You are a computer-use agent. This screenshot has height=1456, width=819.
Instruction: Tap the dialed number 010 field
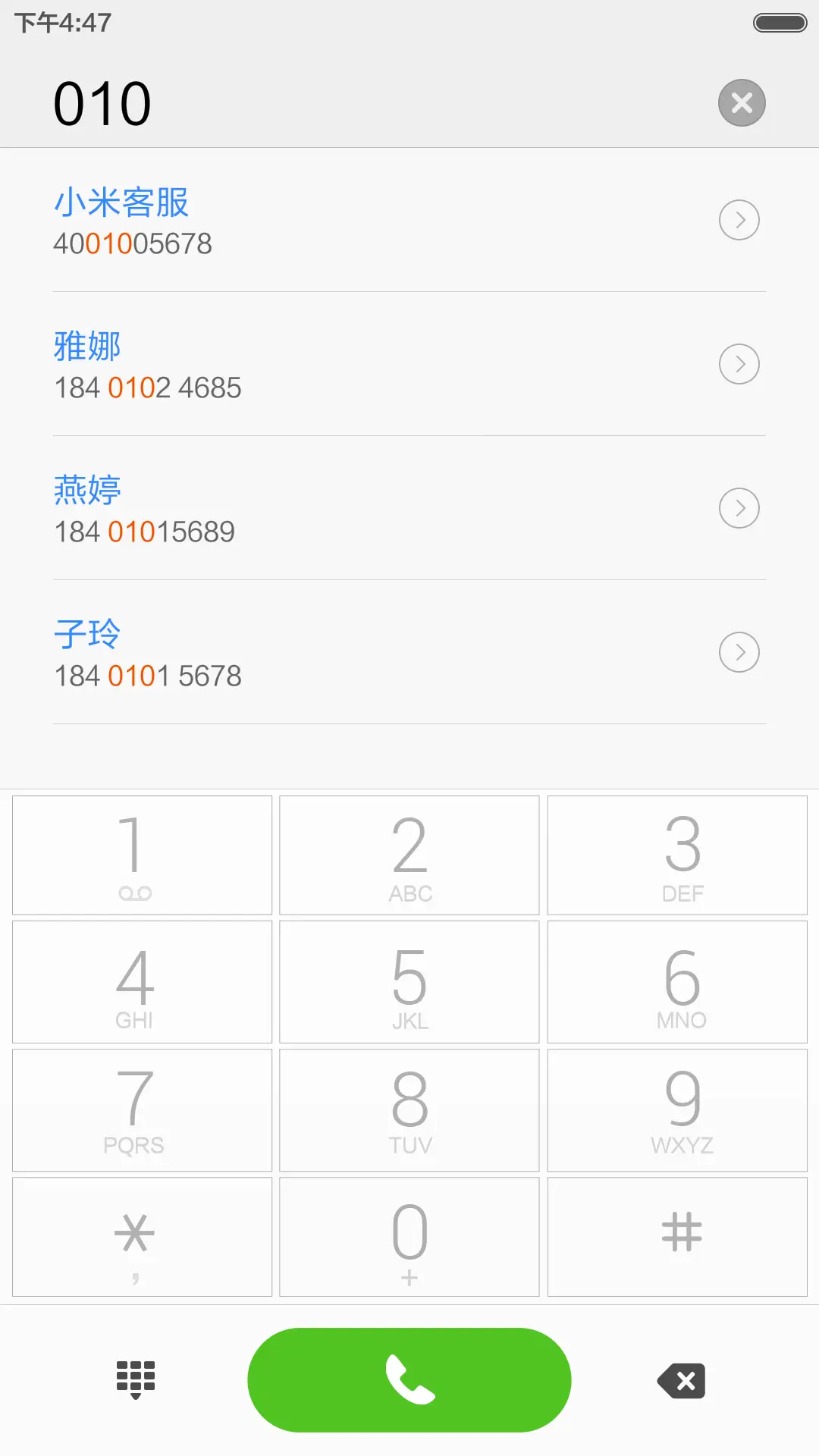tap(103, 102)
